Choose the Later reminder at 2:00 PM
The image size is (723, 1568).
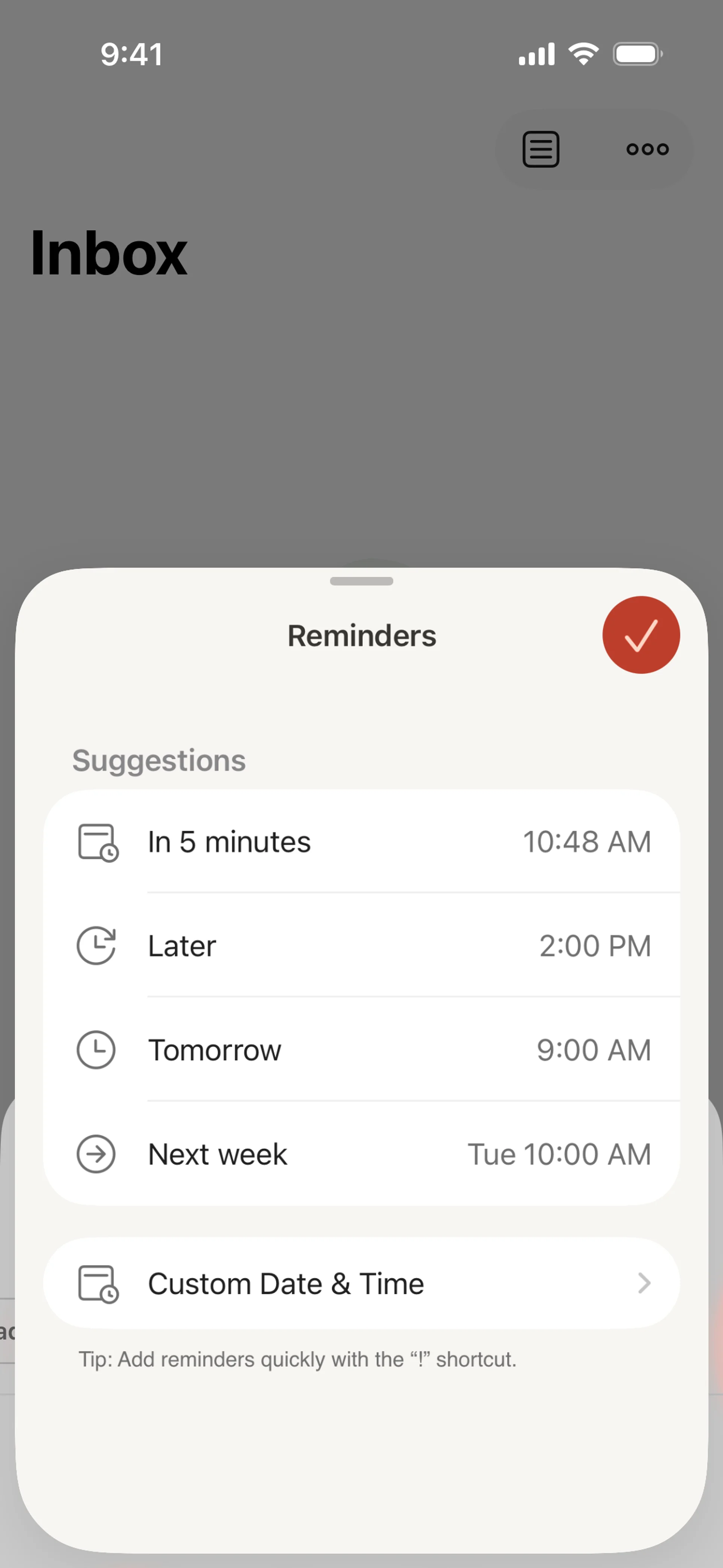coord(361,945)
